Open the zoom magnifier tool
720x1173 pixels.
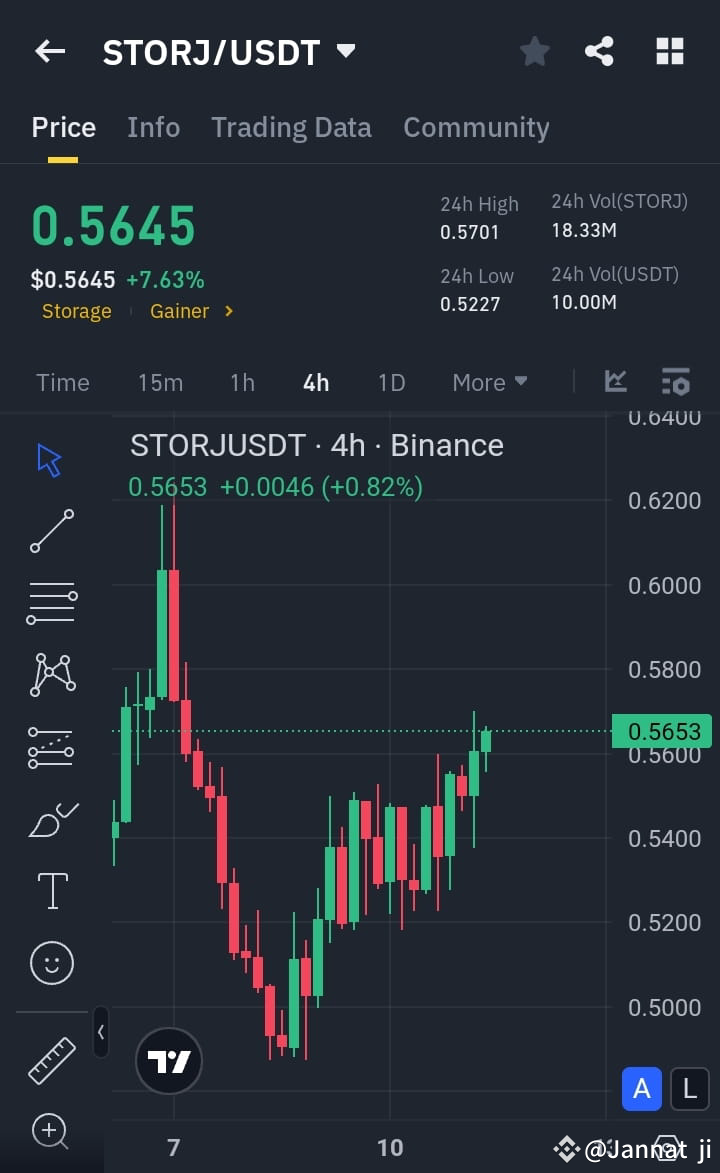point(51,1131)
